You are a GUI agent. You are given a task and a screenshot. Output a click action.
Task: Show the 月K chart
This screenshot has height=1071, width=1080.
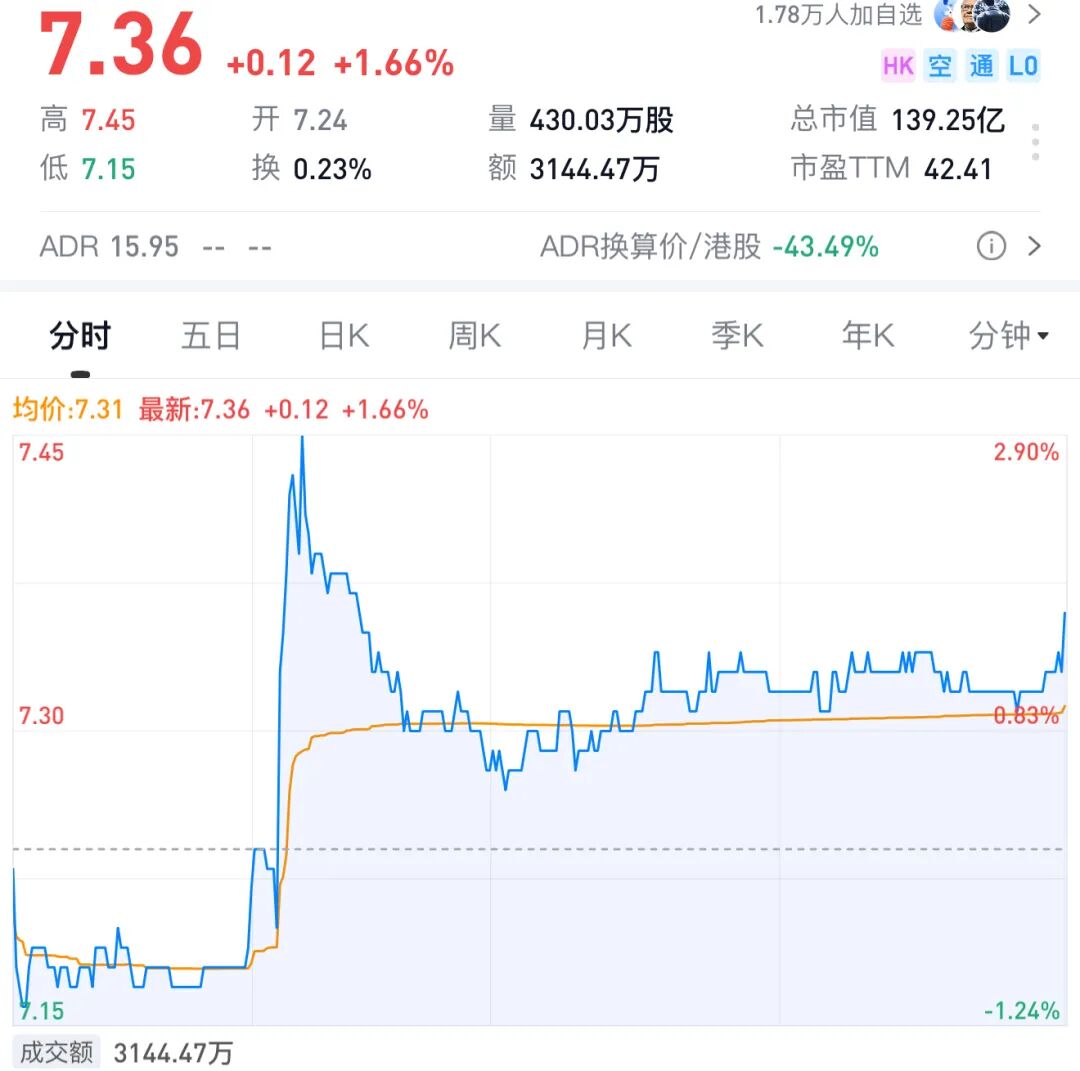tap(606, 337)
